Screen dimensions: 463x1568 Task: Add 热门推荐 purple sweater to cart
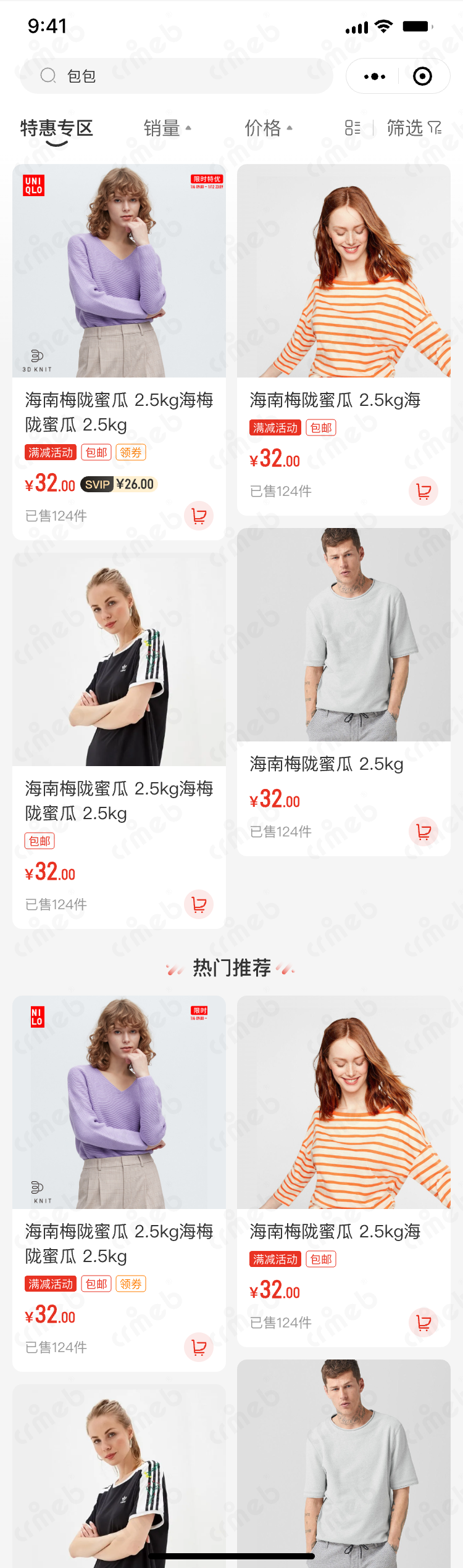pyautogui.click(x=199, y=1347)
